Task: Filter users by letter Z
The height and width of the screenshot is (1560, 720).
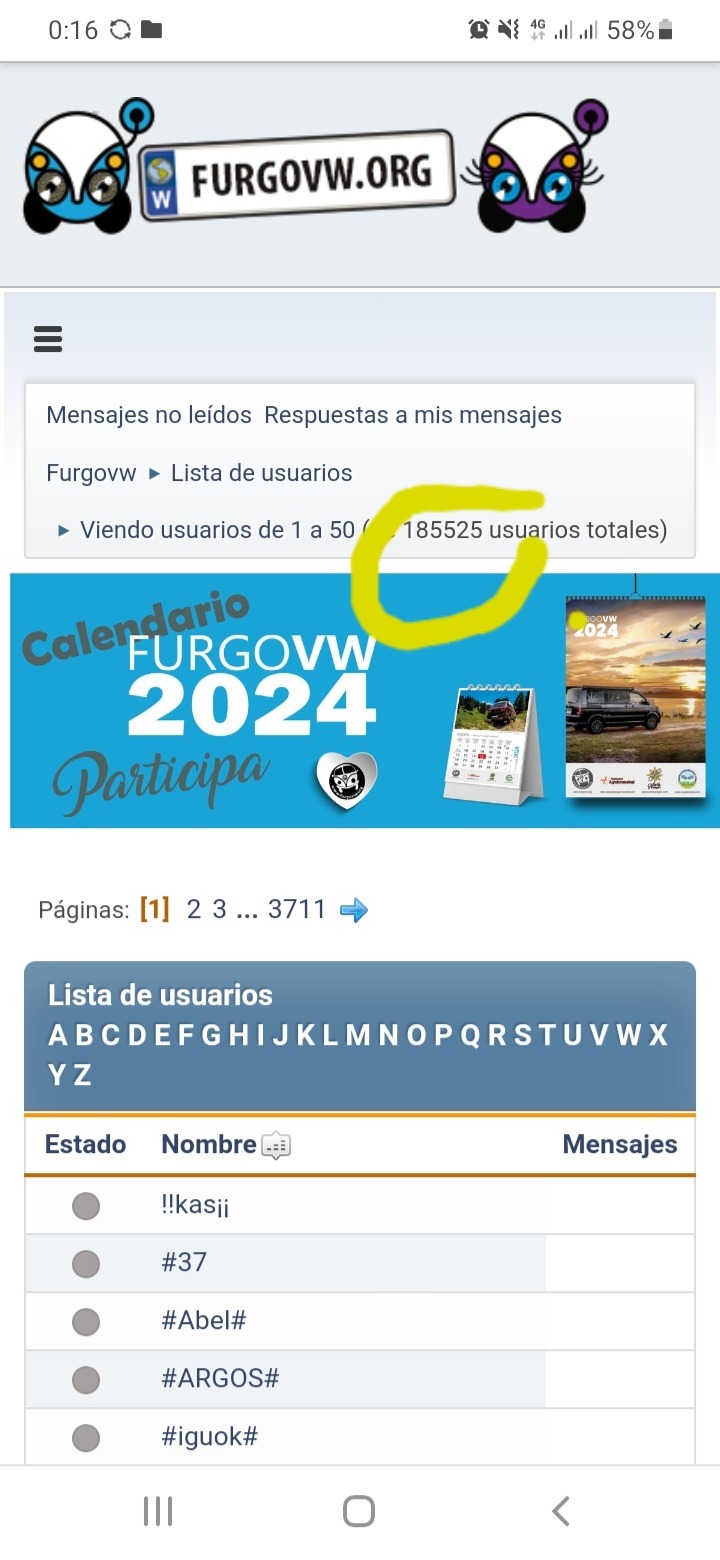Action: pos(82,1075)
